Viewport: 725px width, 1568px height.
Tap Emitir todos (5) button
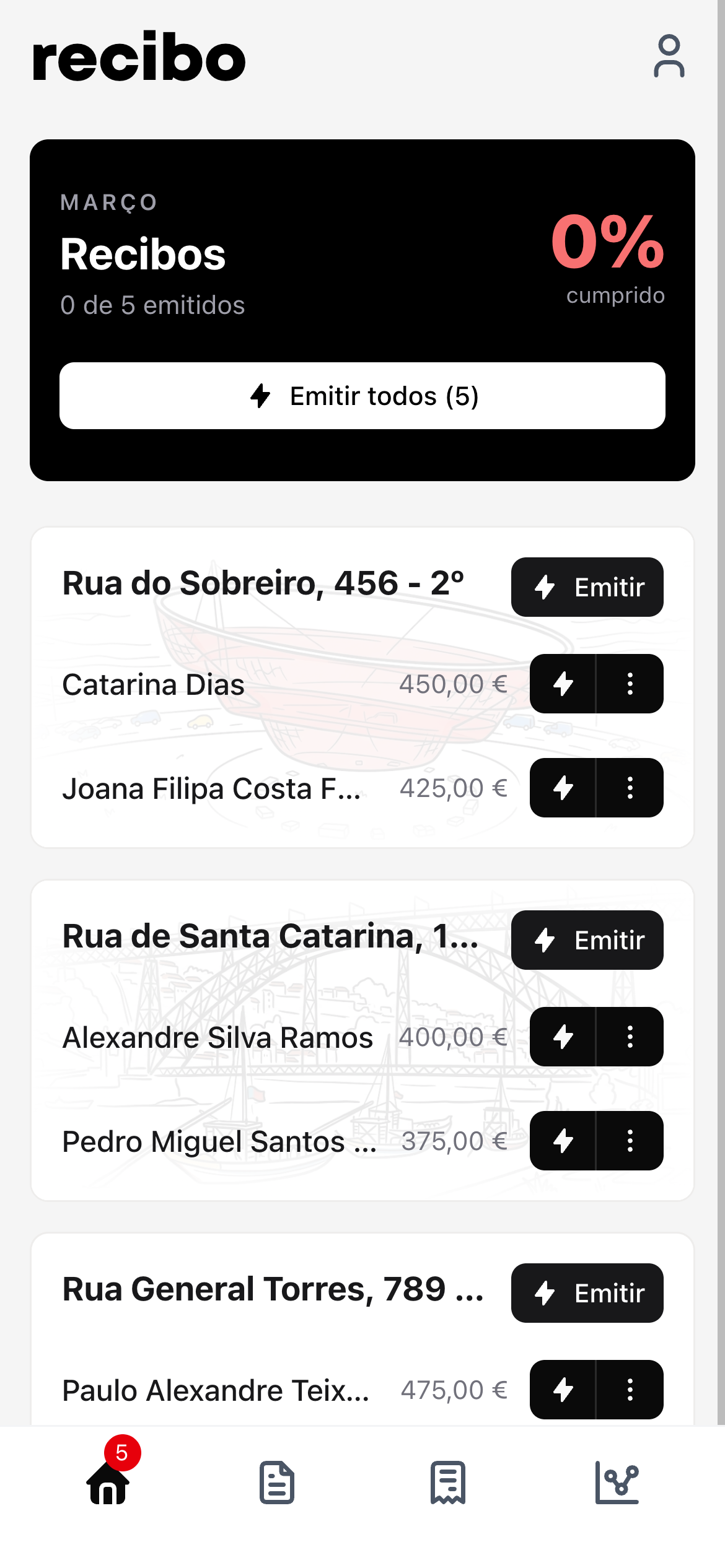[362, 396]
